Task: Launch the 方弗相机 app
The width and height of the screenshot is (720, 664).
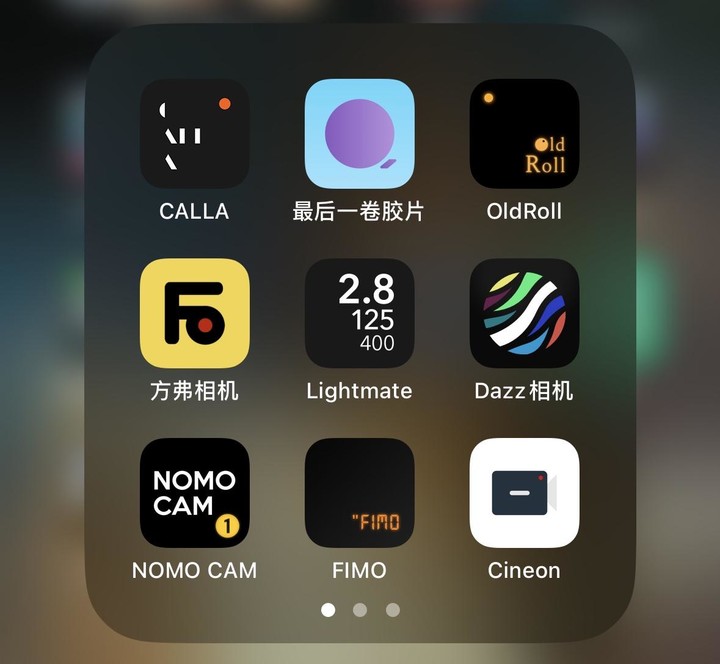Action: (194, 314)
